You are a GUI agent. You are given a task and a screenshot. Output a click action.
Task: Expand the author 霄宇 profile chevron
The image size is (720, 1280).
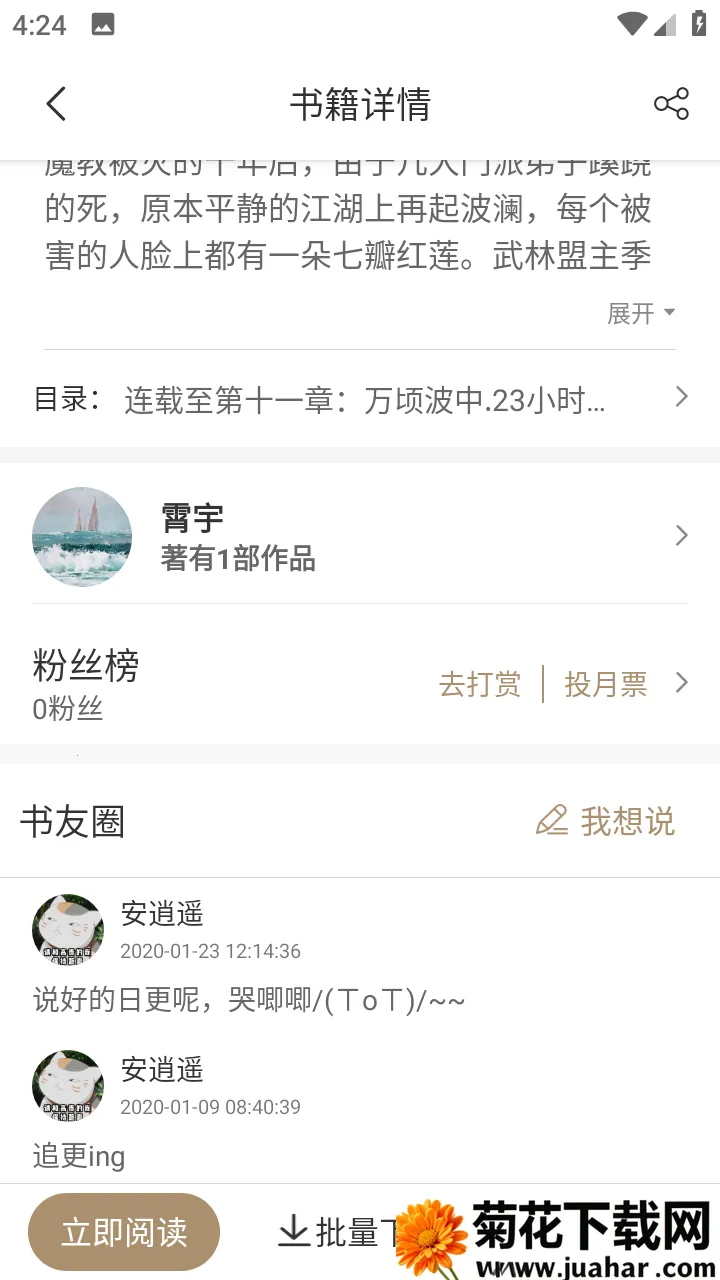[681, 536]
